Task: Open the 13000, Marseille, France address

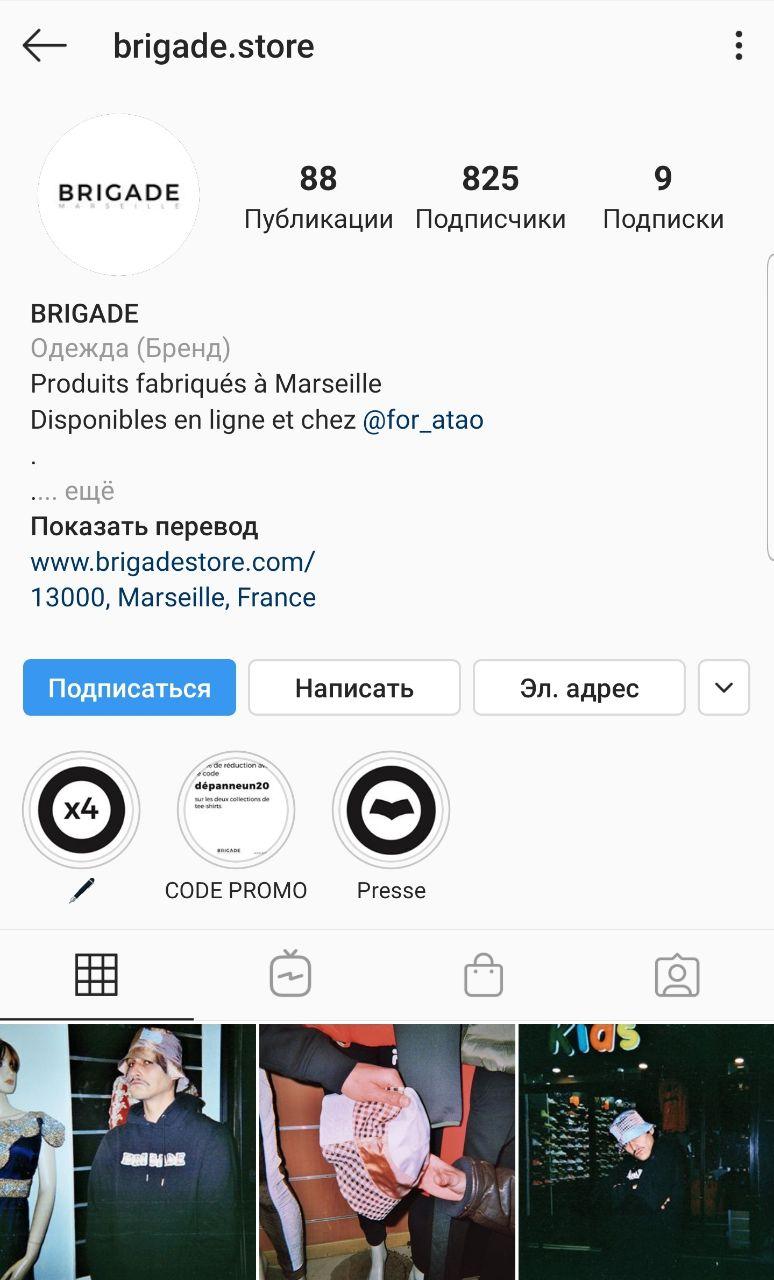Action: coord(173,598)
